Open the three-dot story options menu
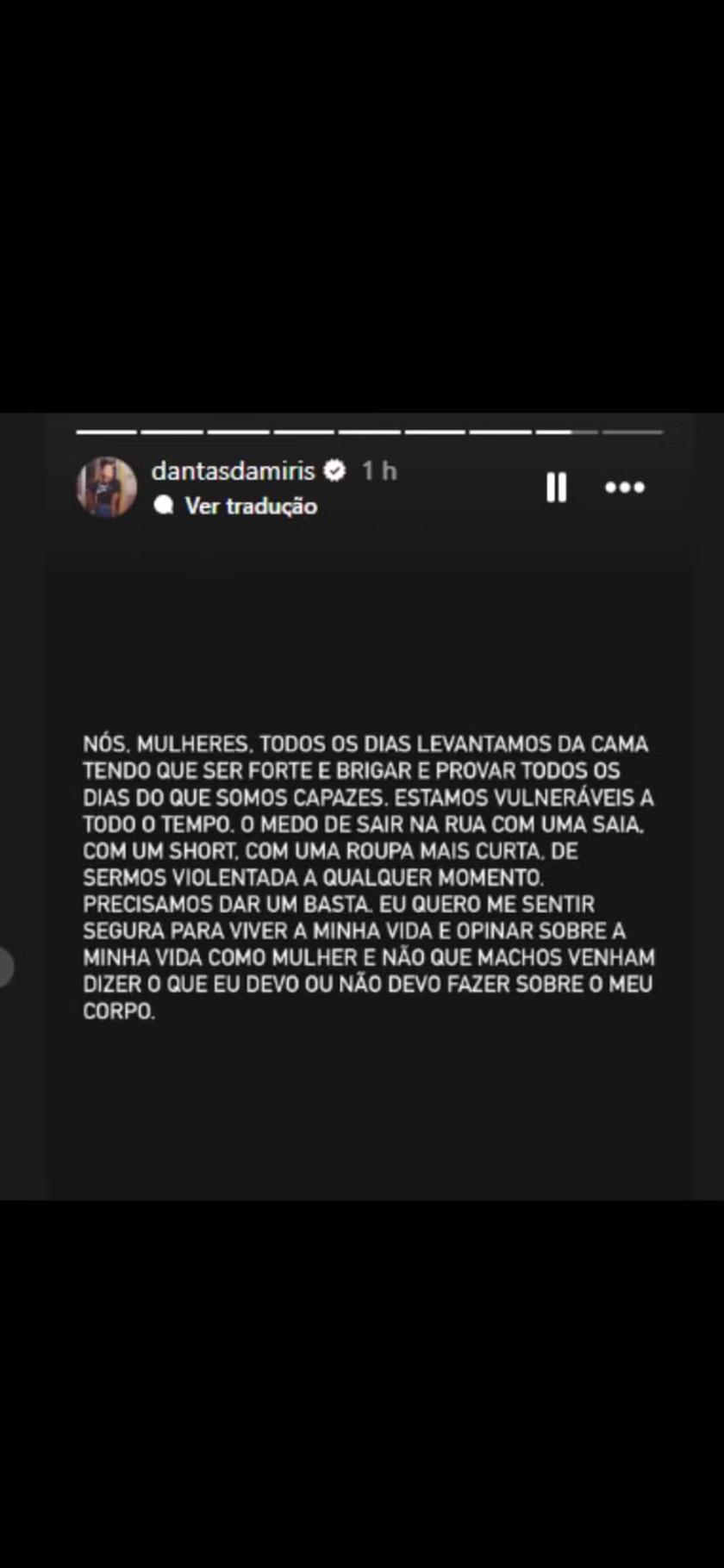The image size is (724, 1568). pyautogui.click(x=624, y=488)
